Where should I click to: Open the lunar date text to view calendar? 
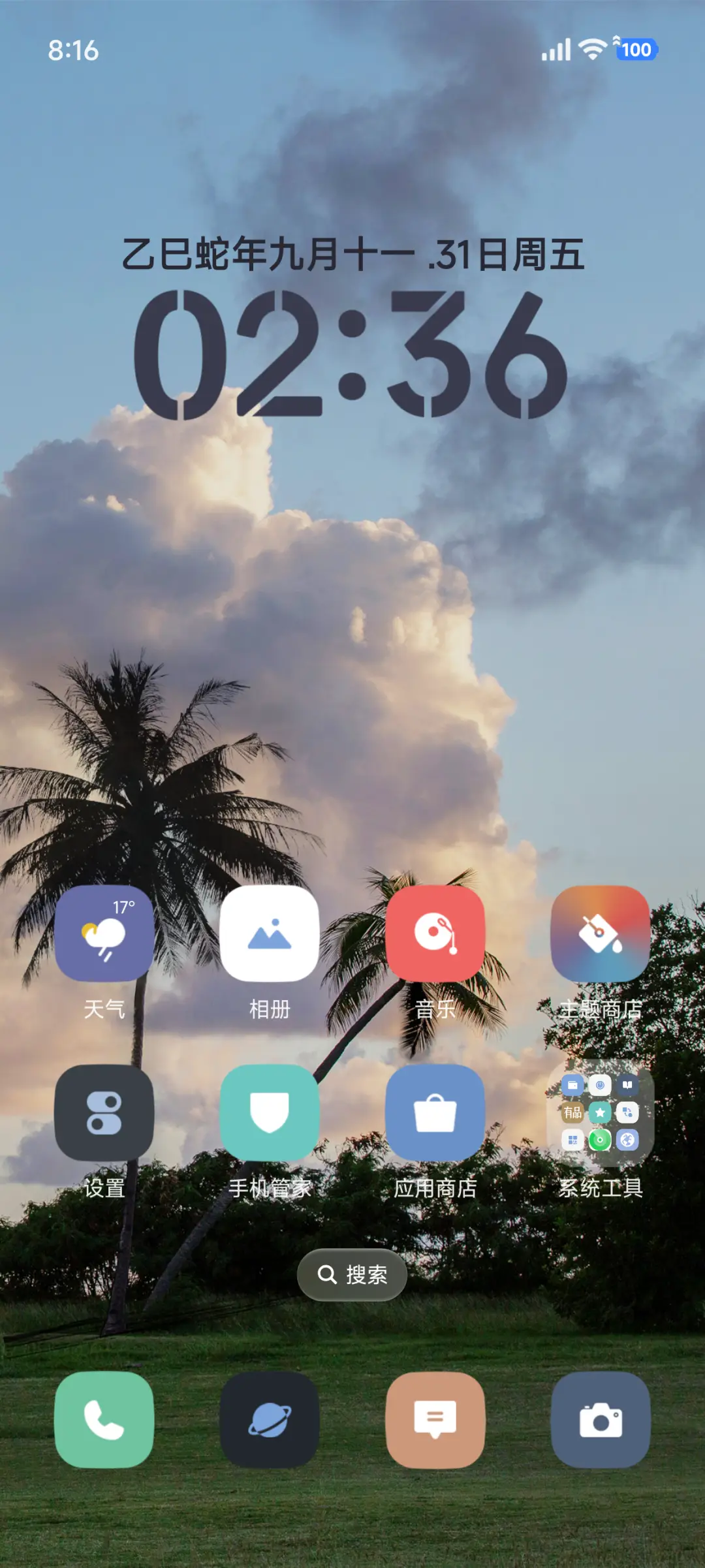(352, 255)
